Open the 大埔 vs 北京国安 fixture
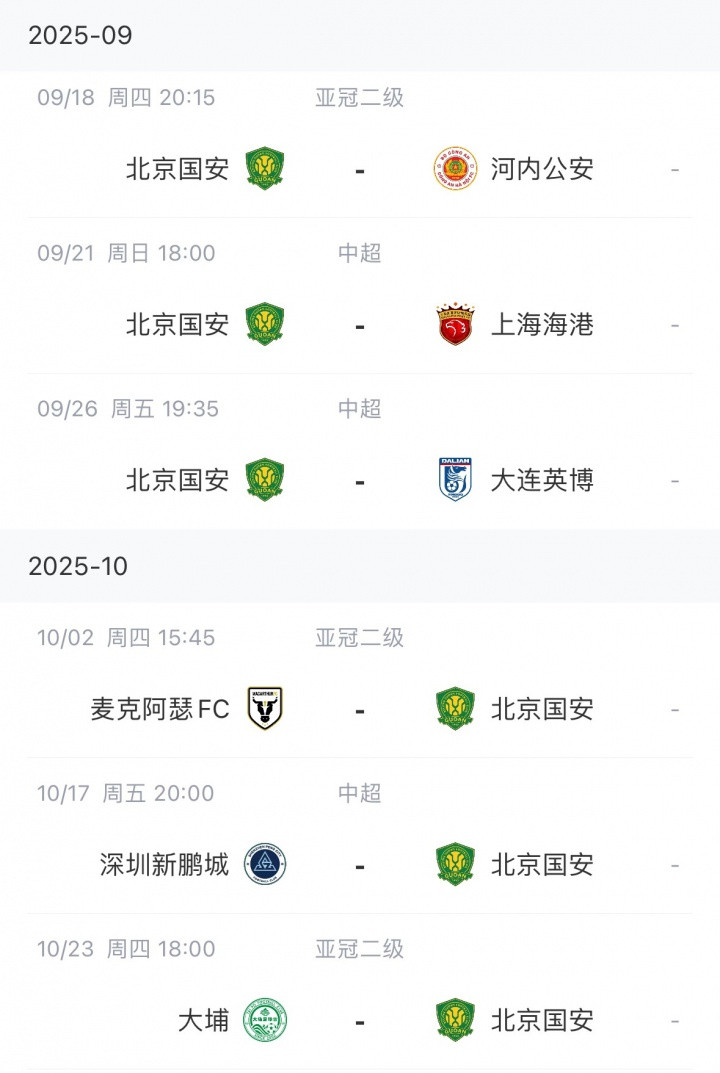 [x=360, y=1020]
